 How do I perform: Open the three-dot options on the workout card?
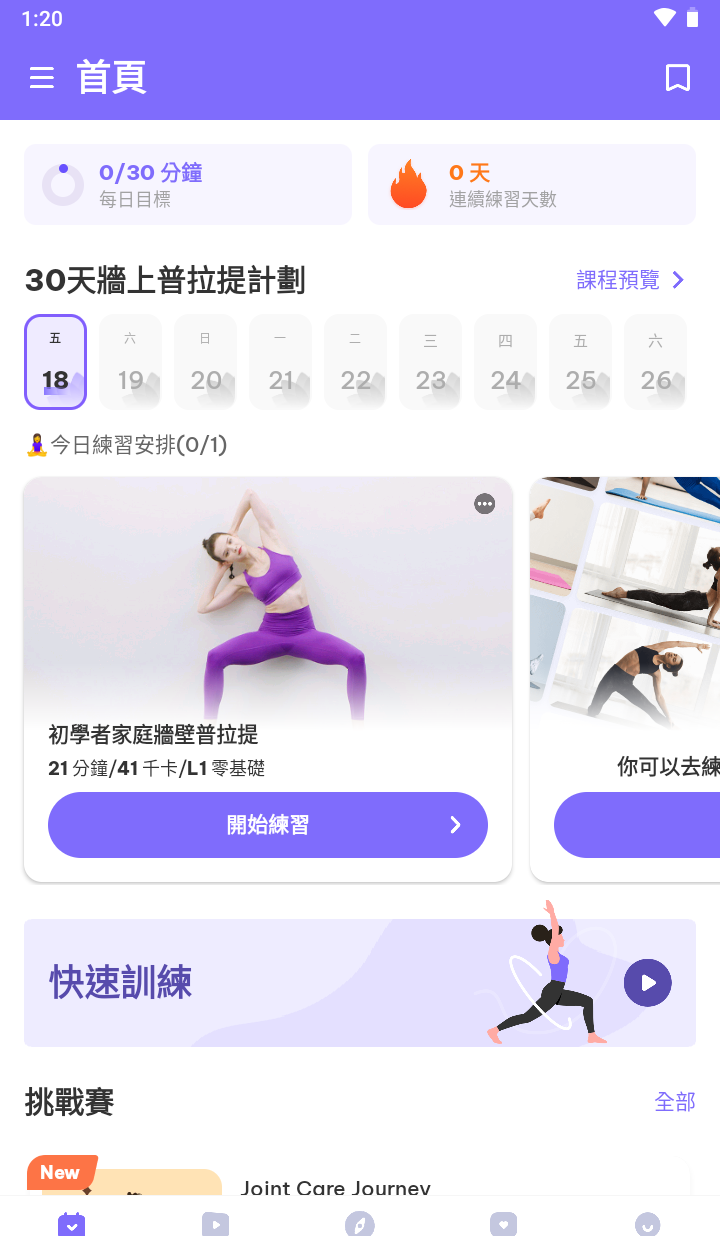coord(485,504)
